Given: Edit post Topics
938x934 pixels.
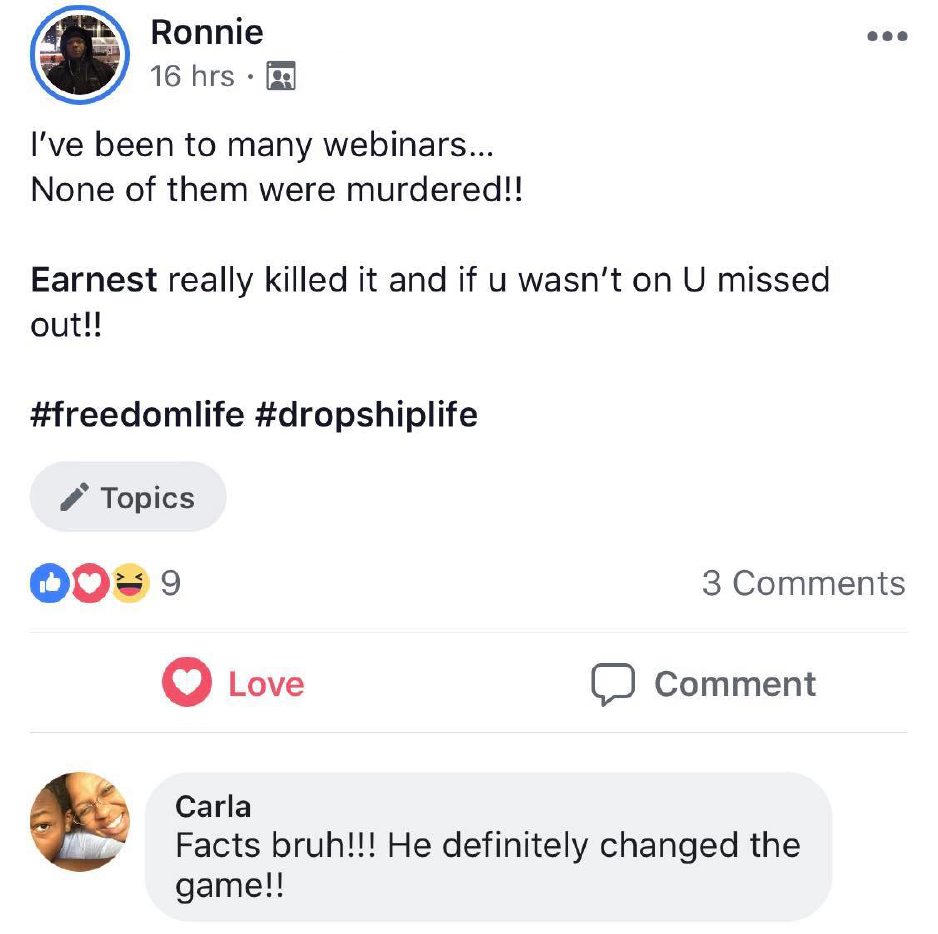Looking at the screenshot, I should [x=128, y=497].
